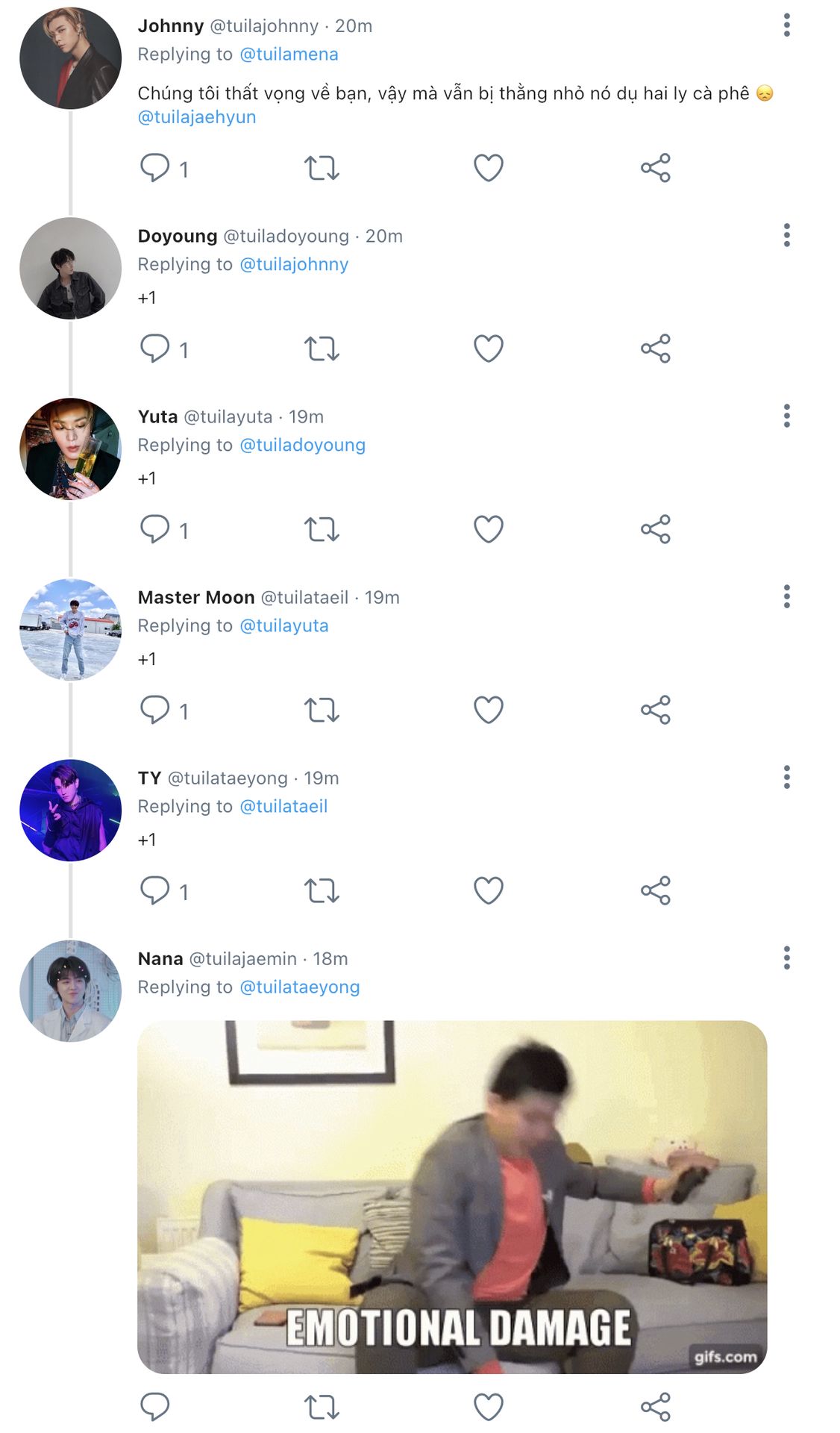Share Yuta's tweet
This screenshot has width=840, height=1433.
(x=656, y=529)
